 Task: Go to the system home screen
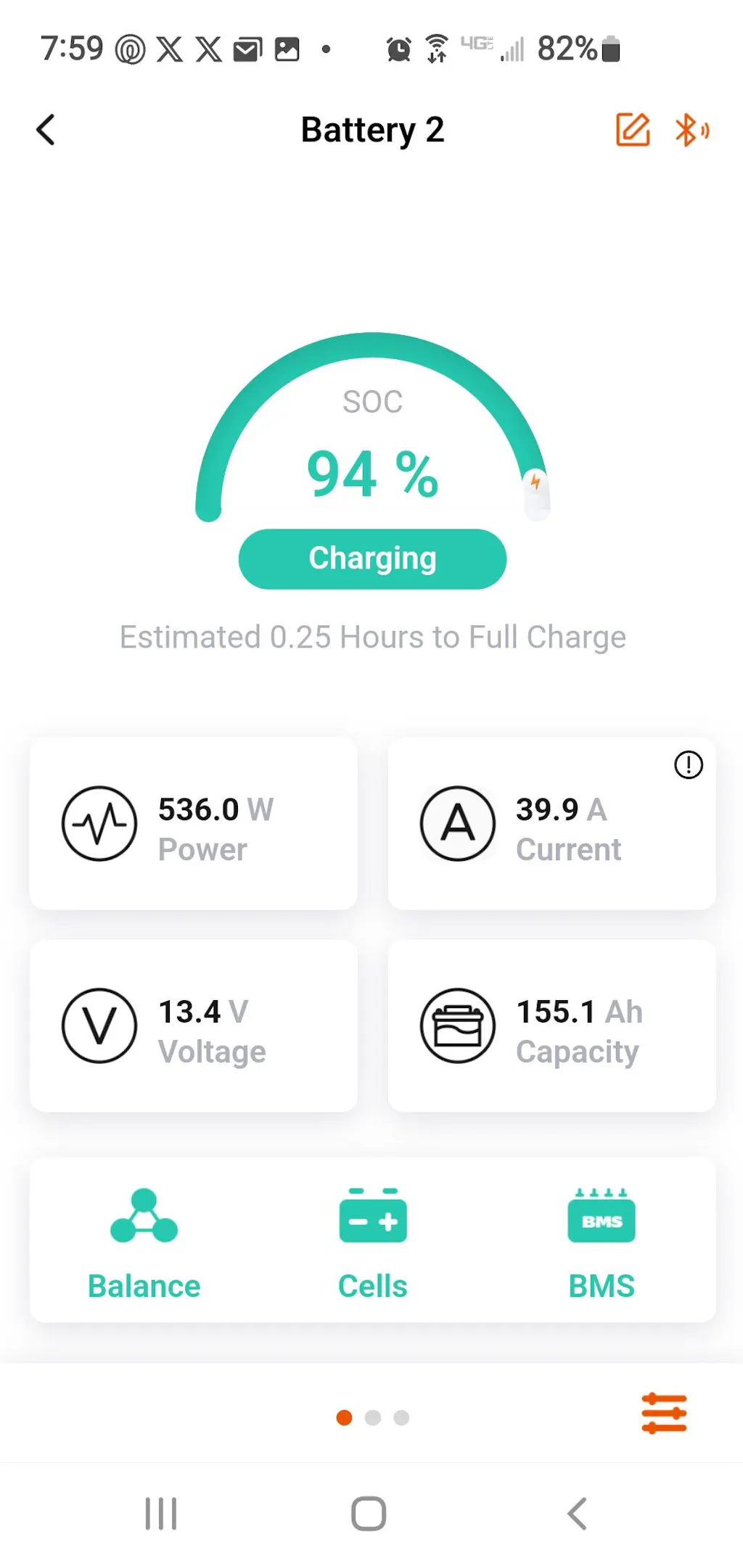[x=369, y=1514]
